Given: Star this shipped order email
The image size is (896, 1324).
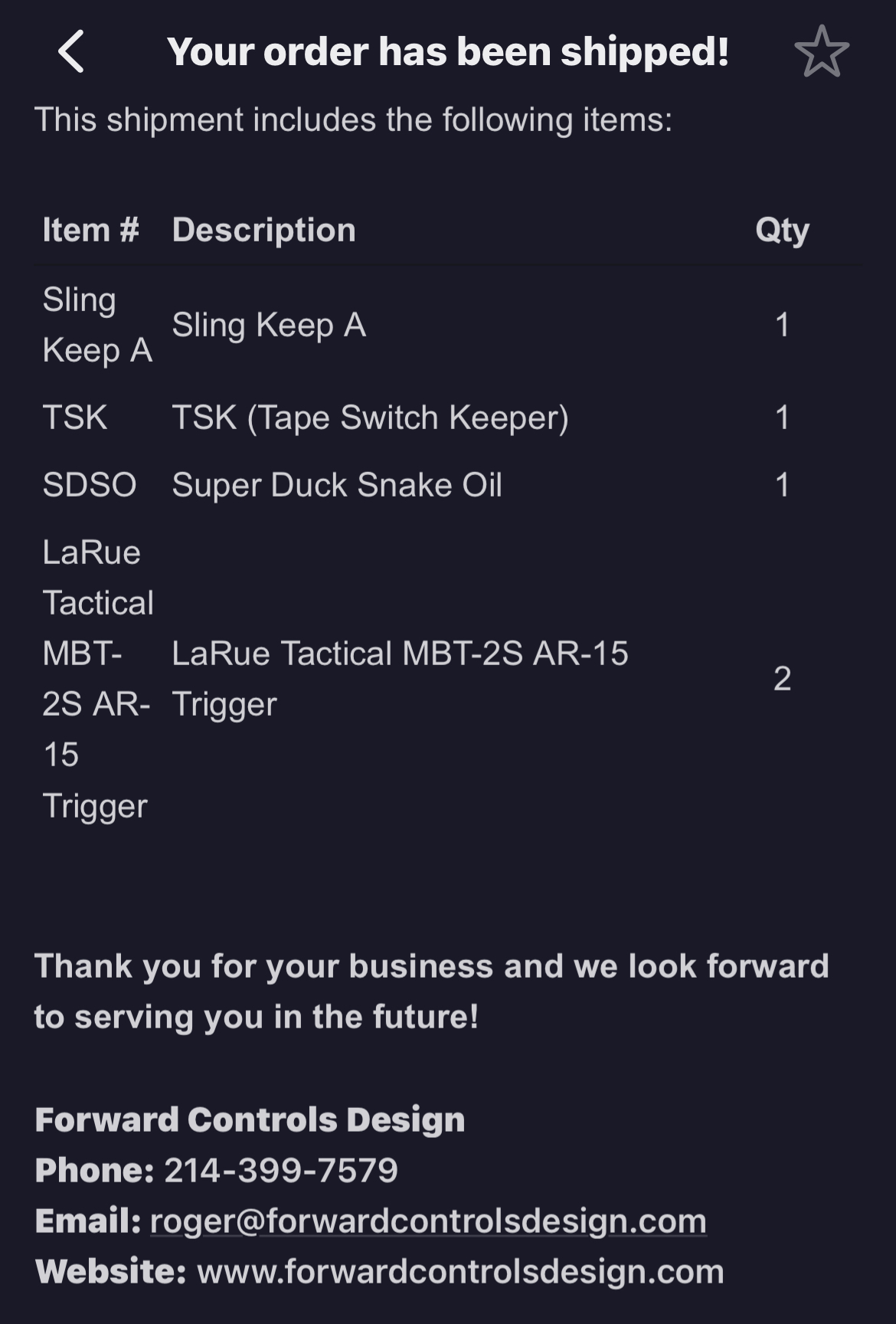Looking at the screenshot, I should click(822, 52).
